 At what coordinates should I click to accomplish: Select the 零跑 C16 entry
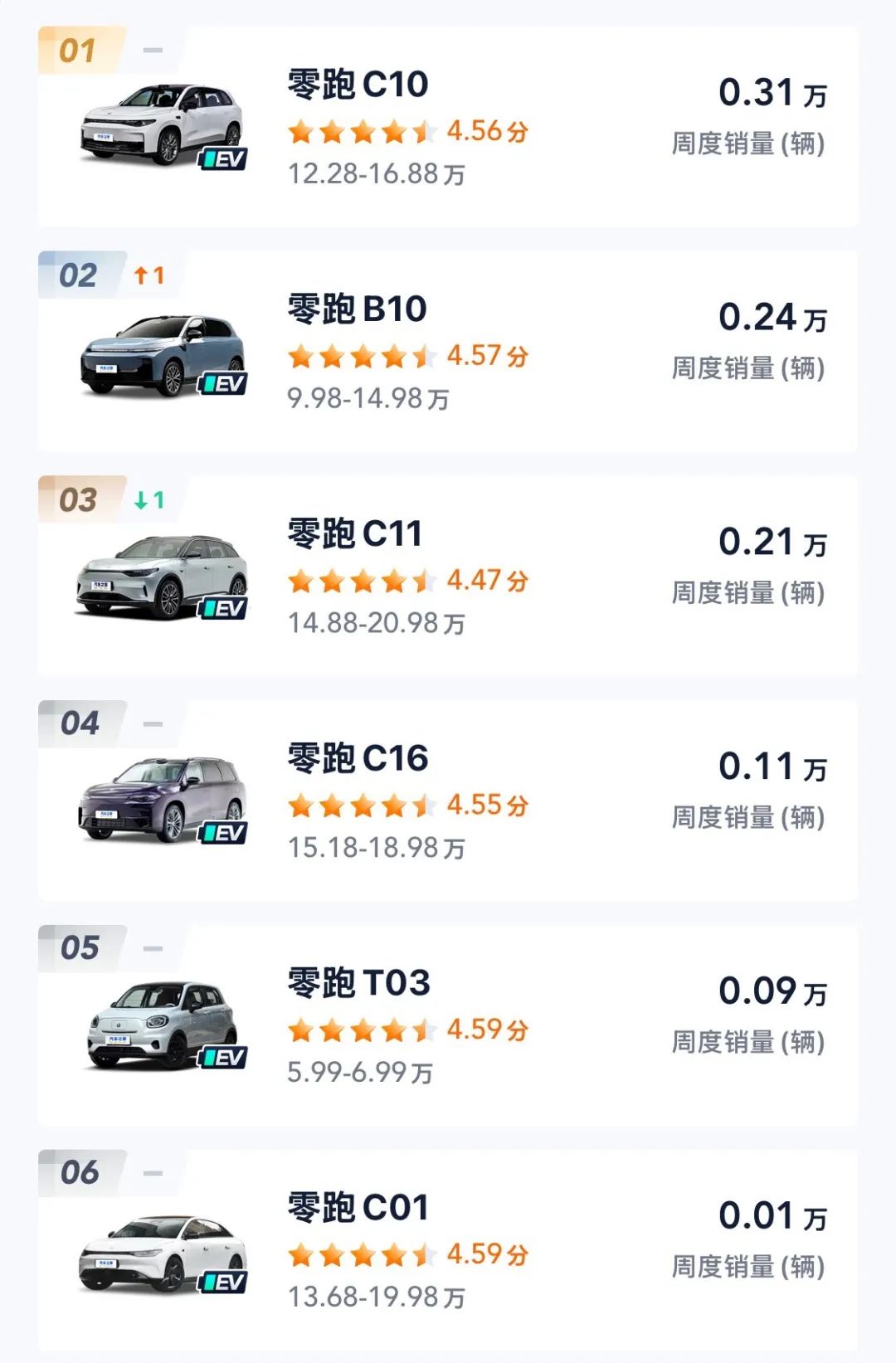(448, 801)
